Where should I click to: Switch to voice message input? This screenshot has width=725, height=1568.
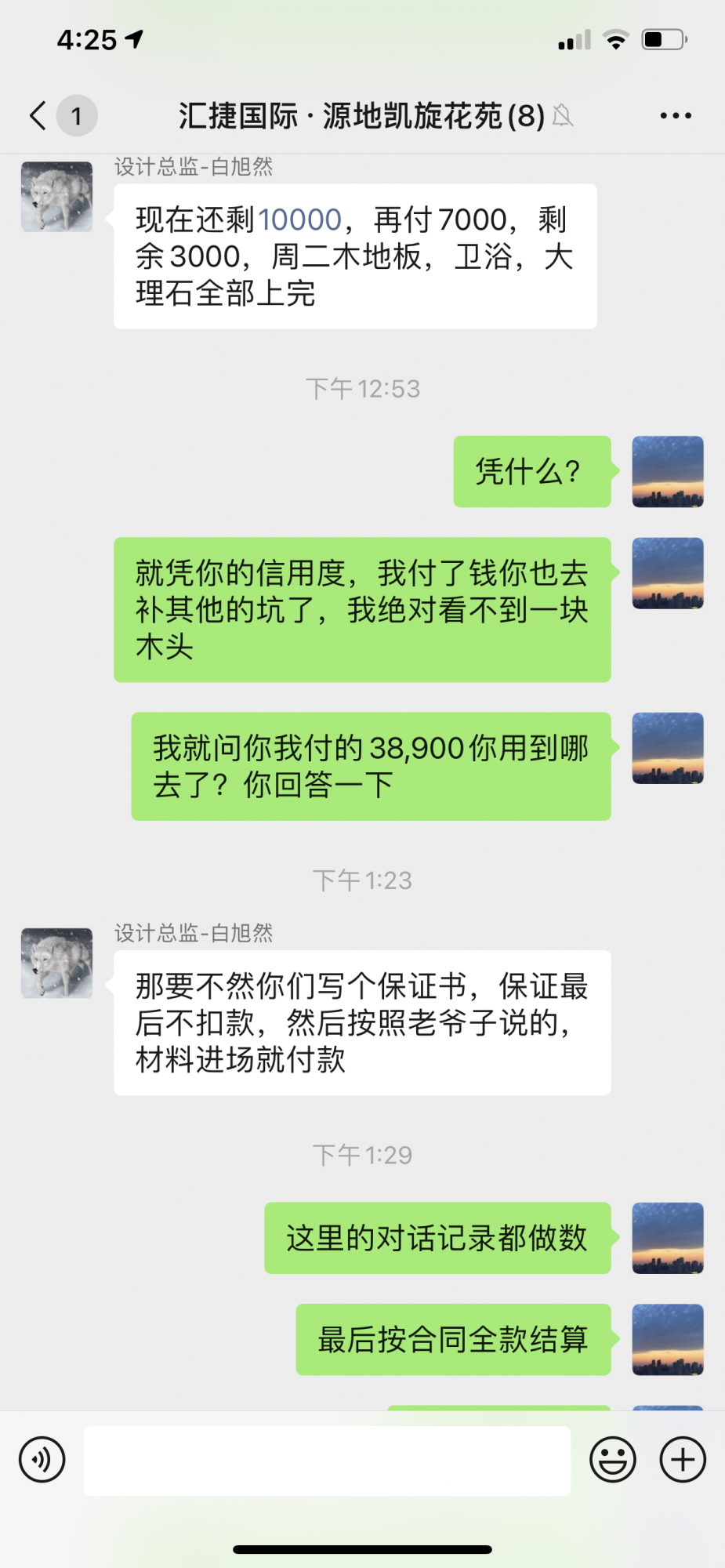(42, 1459)
